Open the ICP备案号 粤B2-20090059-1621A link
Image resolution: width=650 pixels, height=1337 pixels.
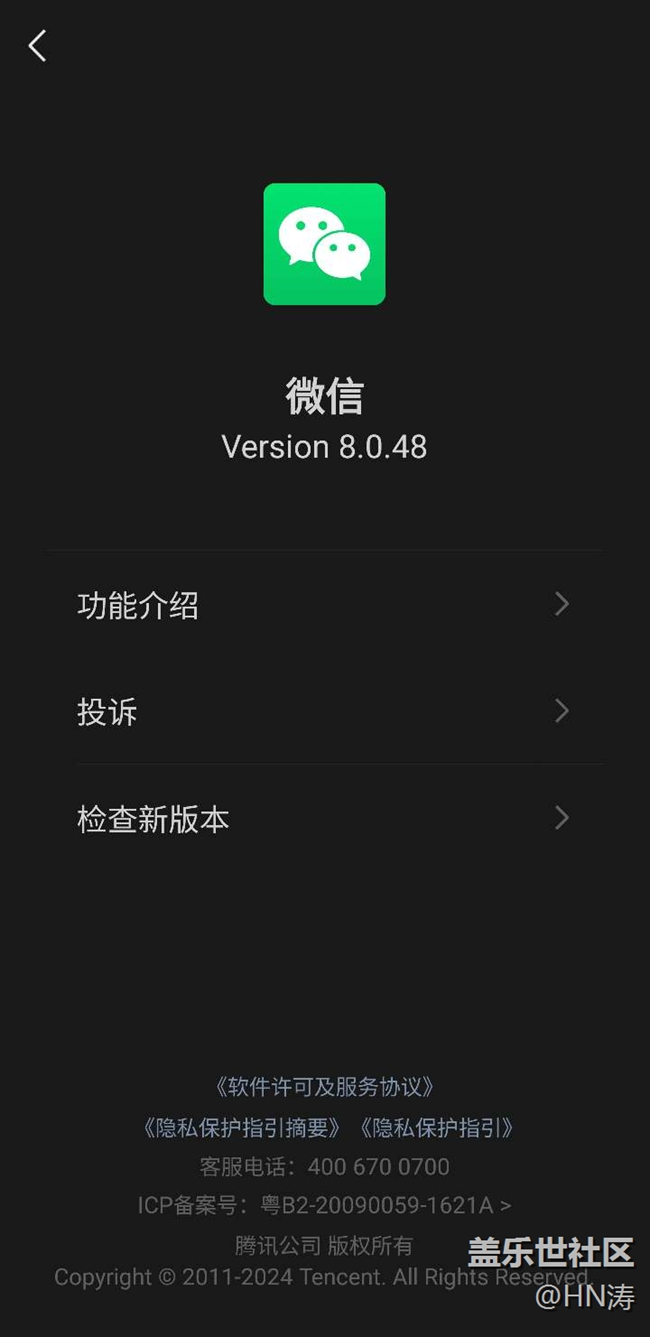click(380, 1205)
